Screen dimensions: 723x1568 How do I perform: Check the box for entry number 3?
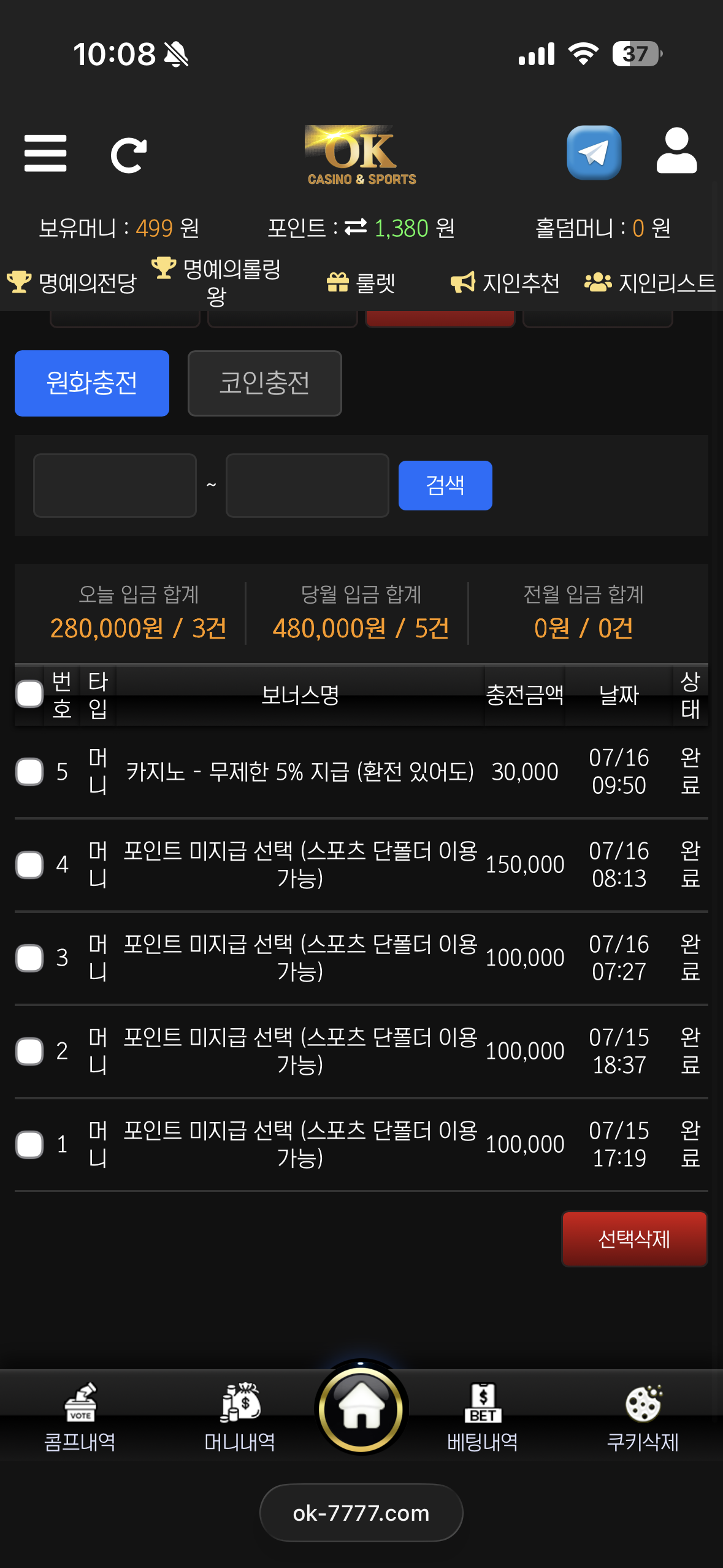[x=29, y=958]
